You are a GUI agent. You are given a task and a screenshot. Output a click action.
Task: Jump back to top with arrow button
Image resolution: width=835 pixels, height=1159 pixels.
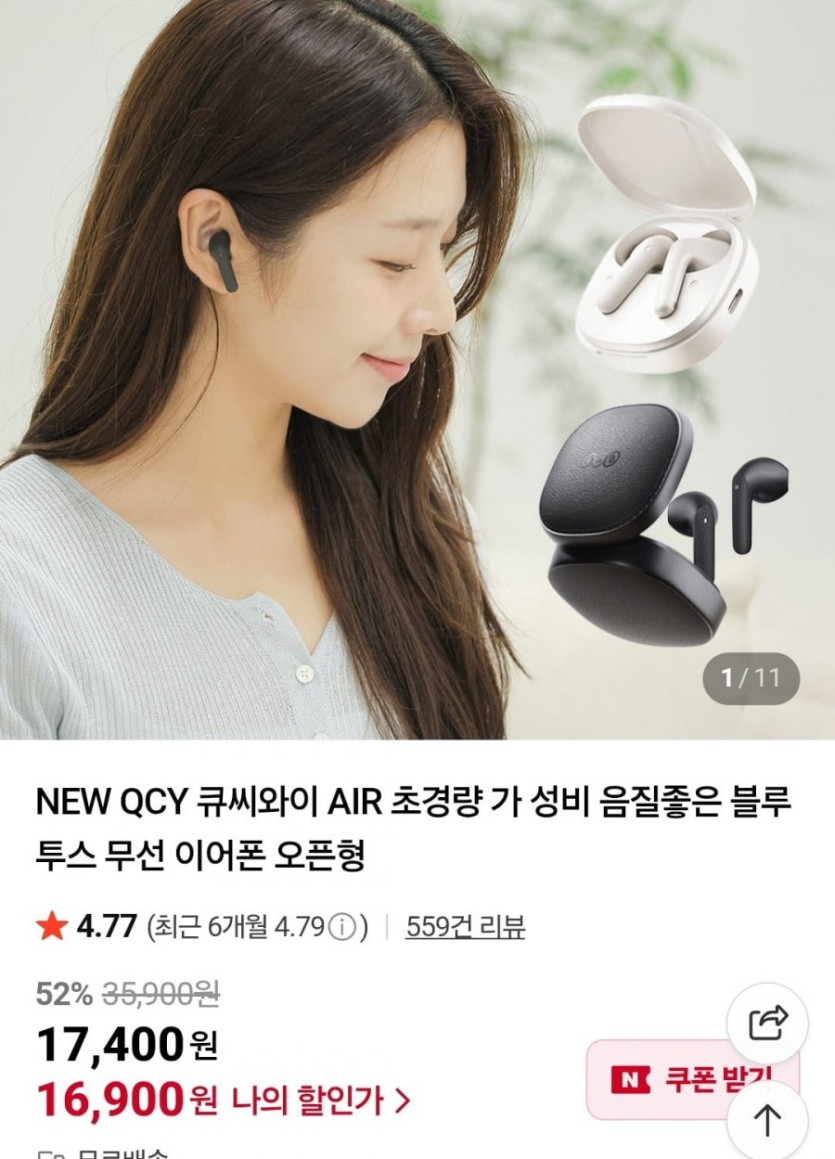click(767, 1119)
